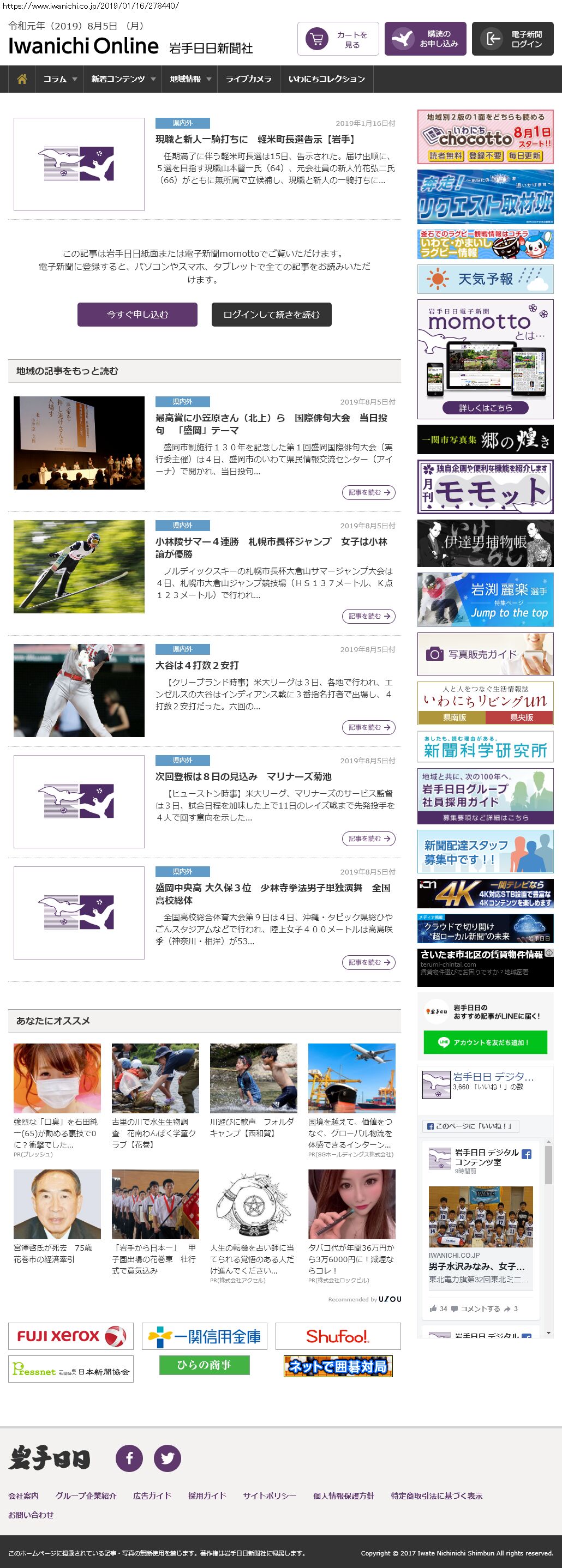Image resolution: width=562 pixels, height=1568 pixels.
Task: Open the 天気予報 weather banner
Action: 485,279
